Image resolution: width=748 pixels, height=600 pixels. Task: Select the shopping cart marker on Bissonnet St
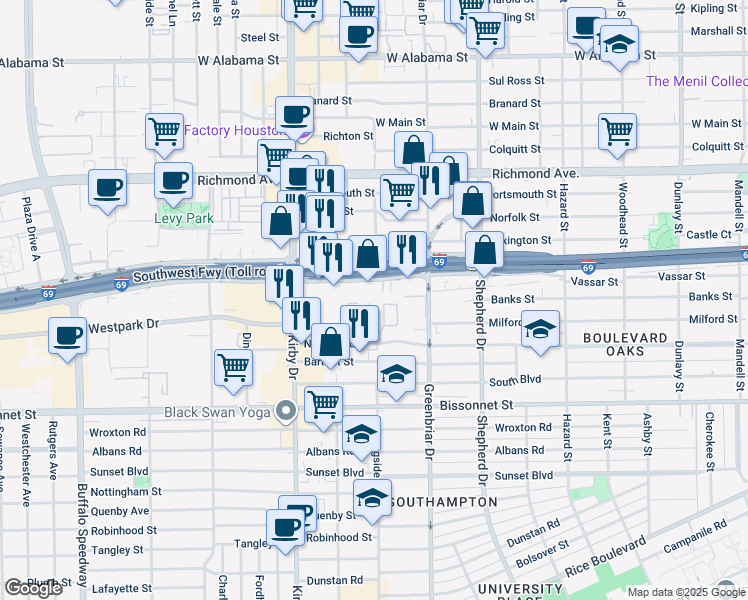point(323,409)
